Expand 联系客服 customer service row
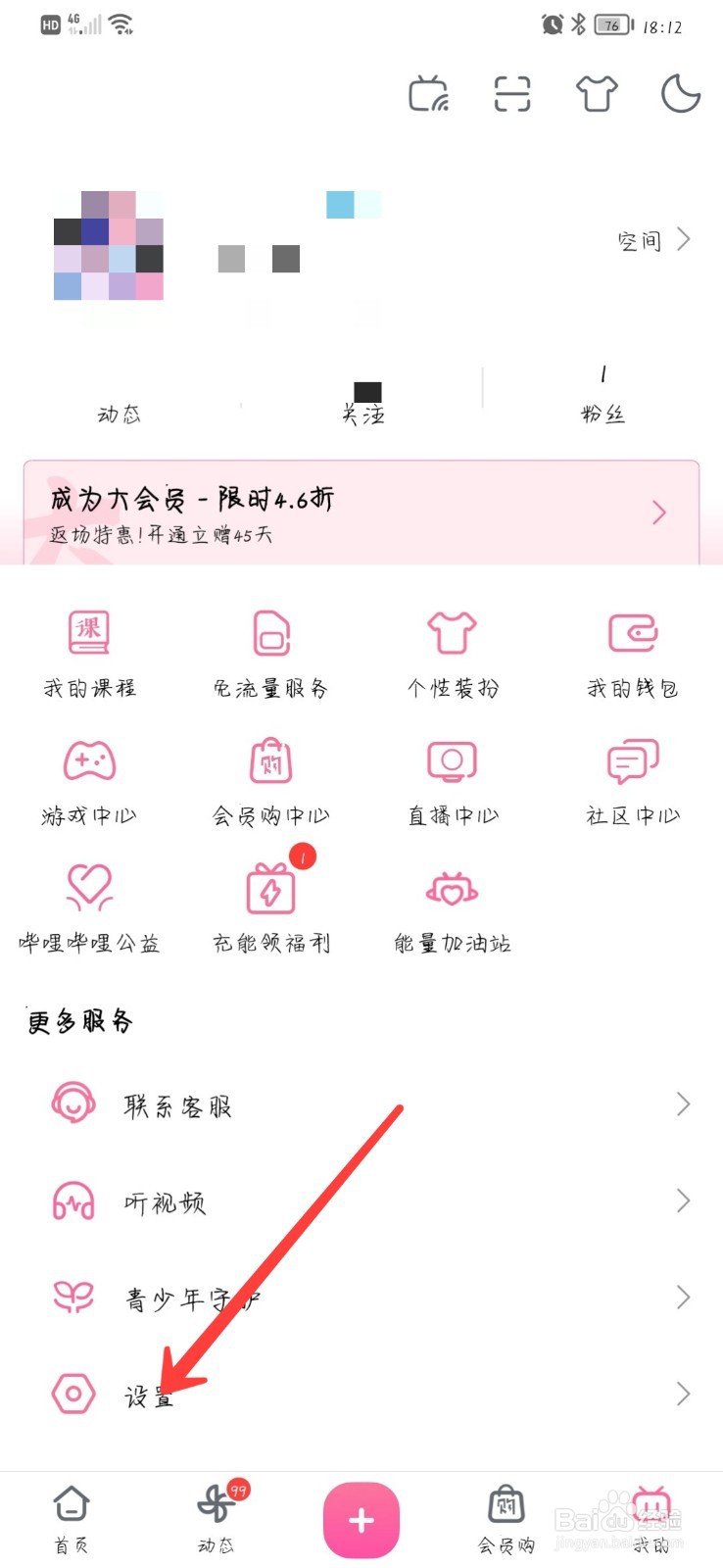Screen dimensions: 723x1568 [362, 1105]
